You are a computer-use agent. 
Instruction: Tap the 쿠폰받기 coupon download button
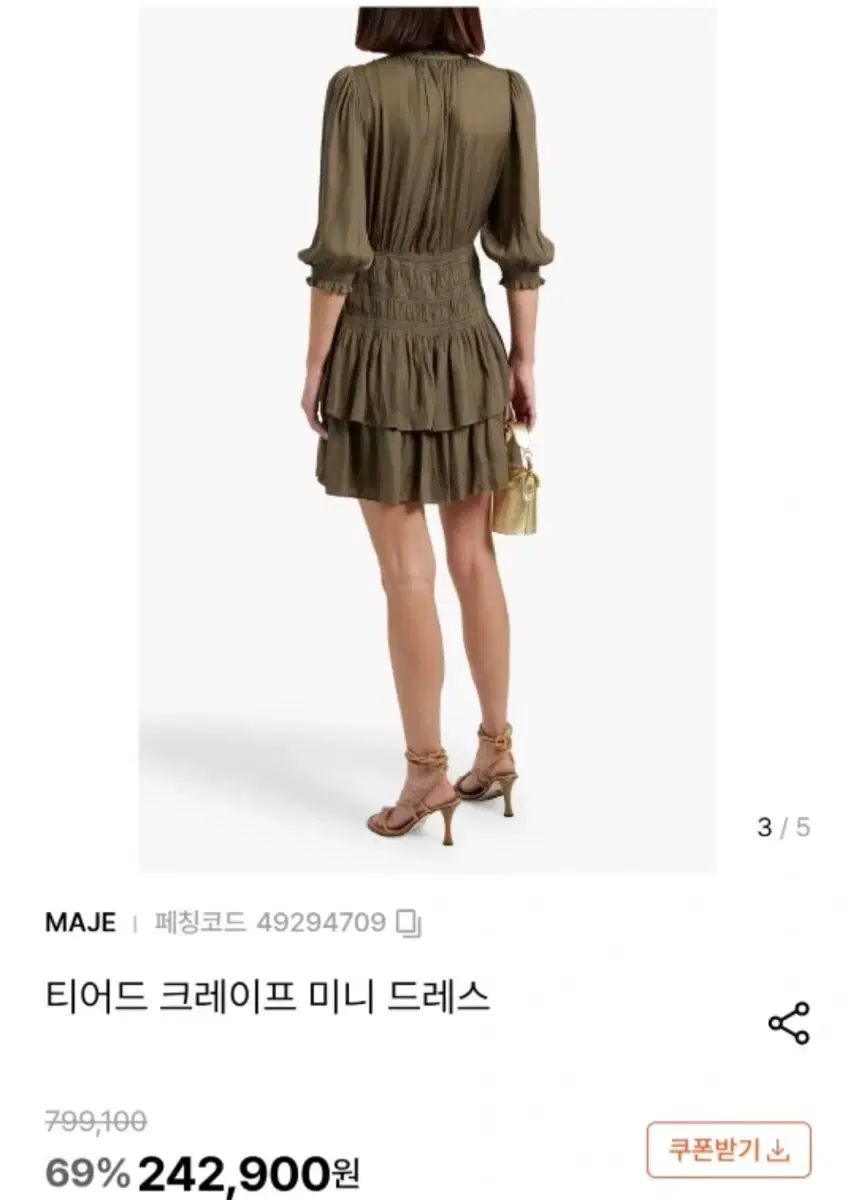coord(728,1150)
